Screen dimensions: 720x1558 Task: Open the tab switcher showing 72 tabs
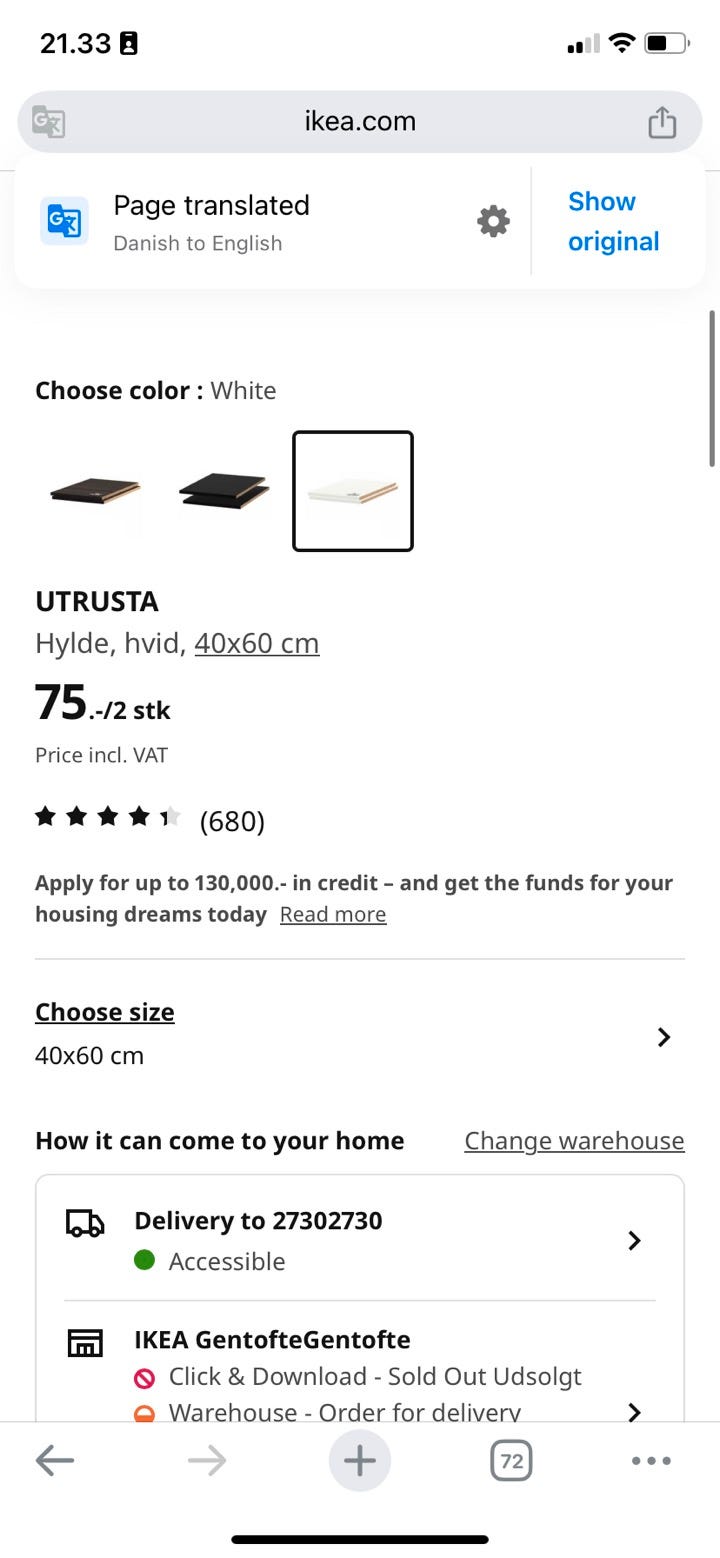click(x=511, y=1461)
